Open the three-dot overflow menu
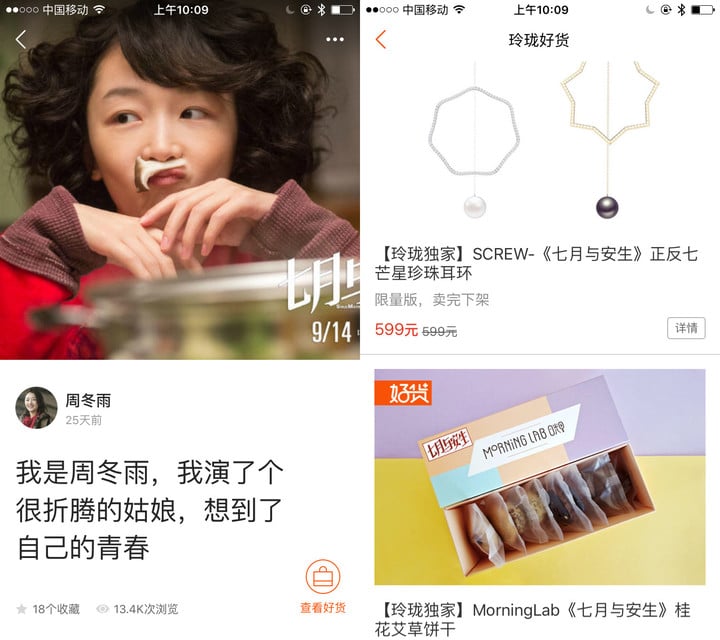The image size is (720, 640). (x=335, y=40)
